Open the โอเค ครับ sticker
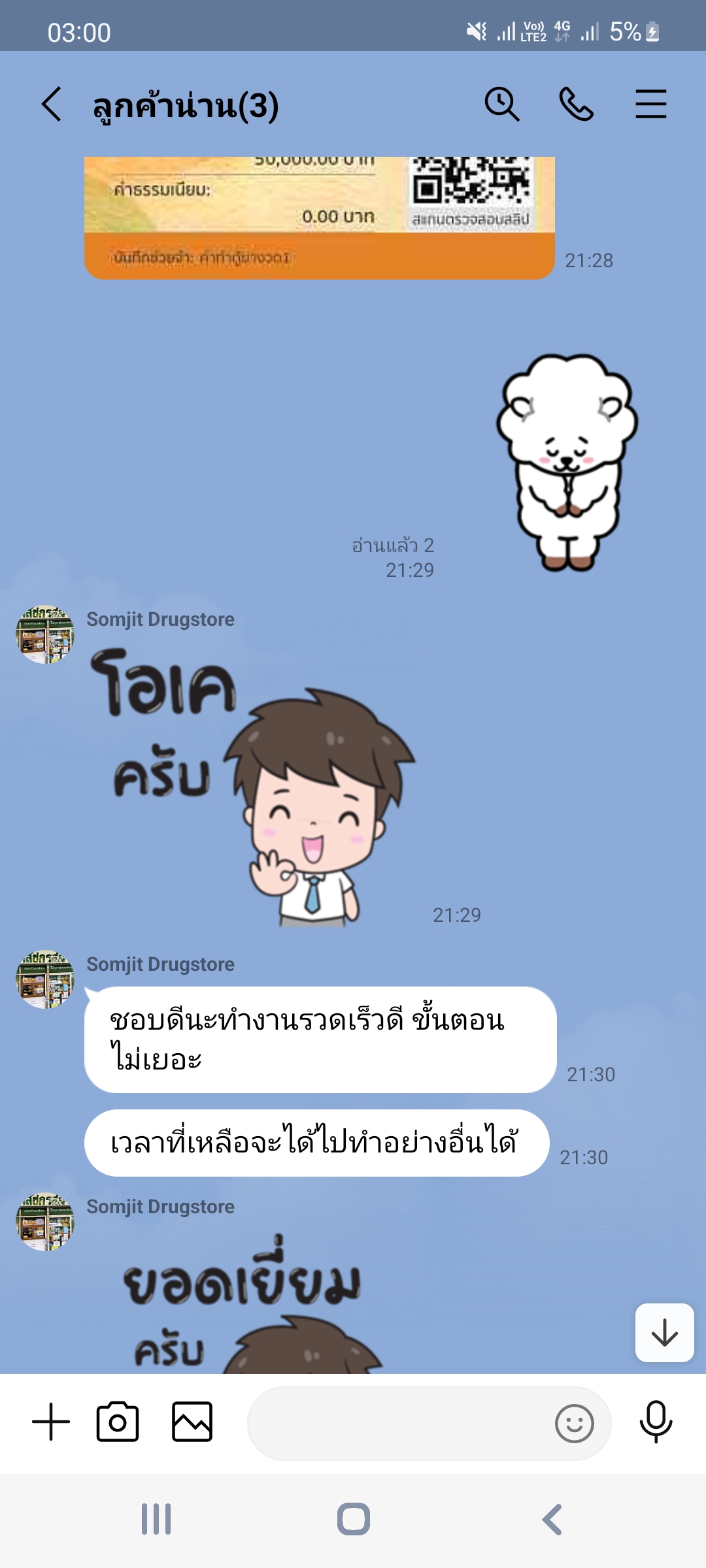This screenshot has height=1568, width=706. coord(253,787)
